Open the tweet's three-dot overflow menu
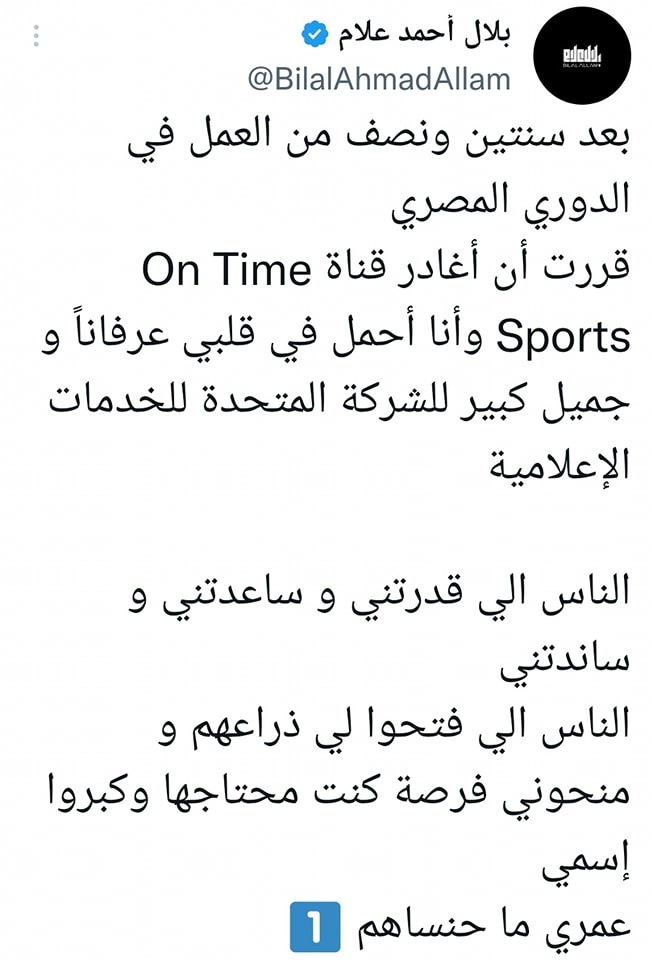Screen dimensions: 653x960 (x=37, y=37)
